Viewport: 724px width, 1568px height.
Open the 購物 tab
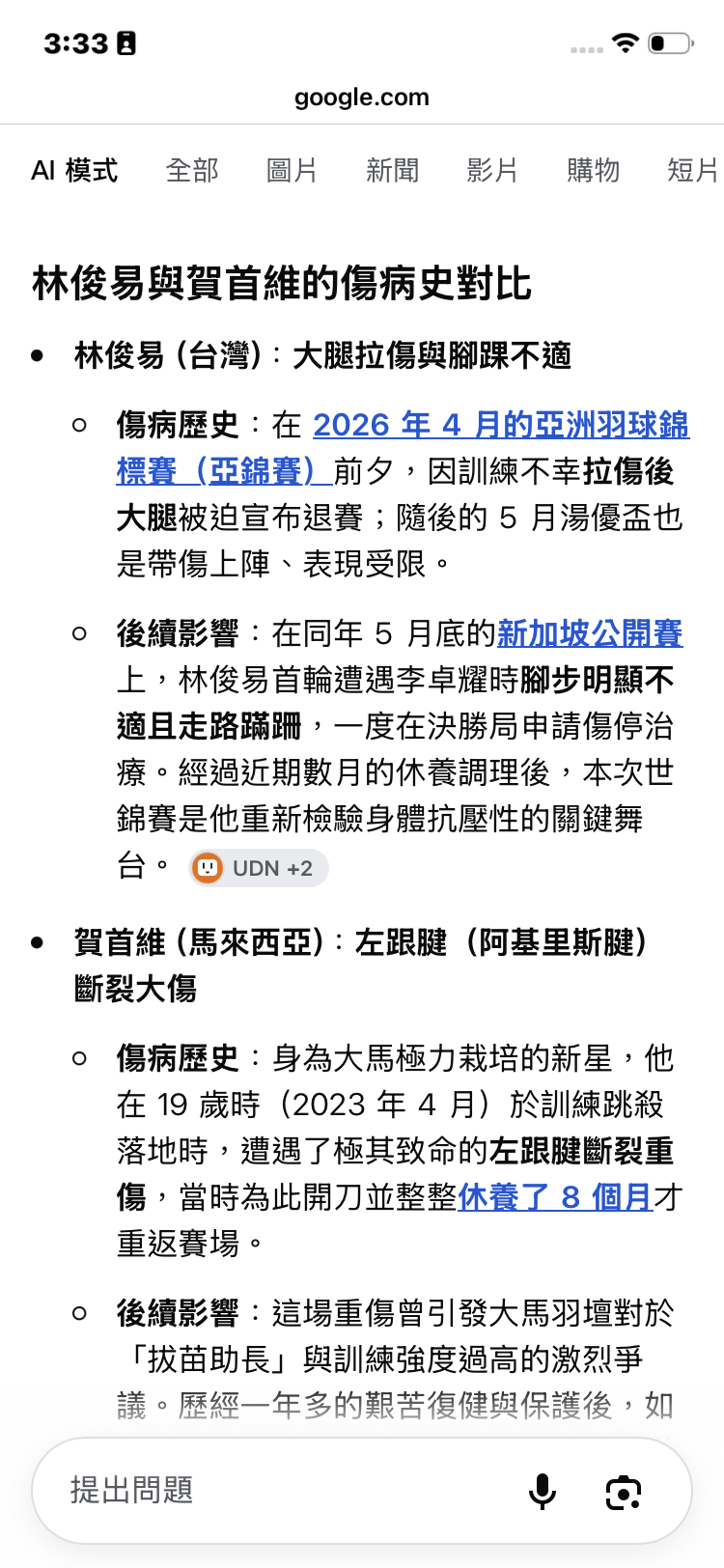pyautogui.click(x=593, y=171)
